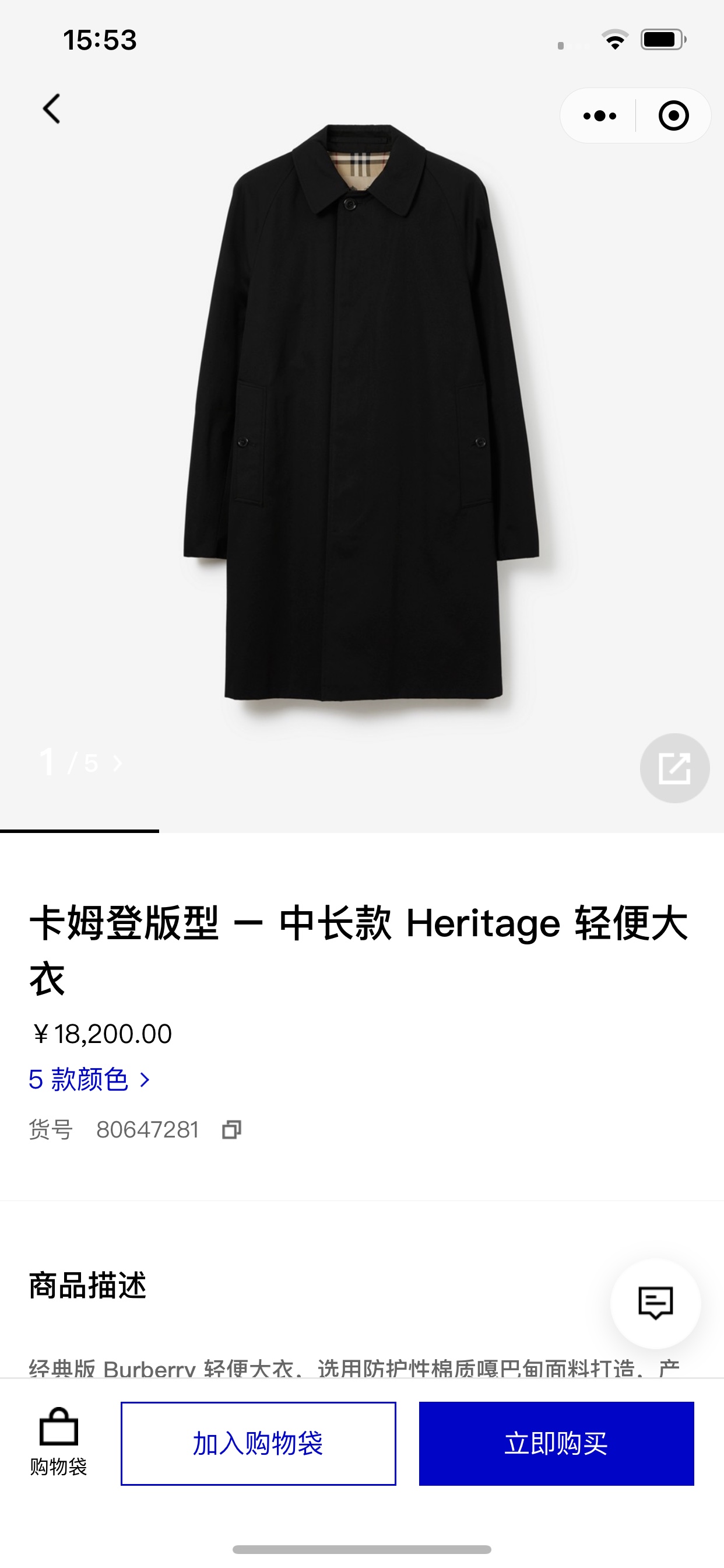Viewport: 724px width, 1568px height.
Task: Share the product via the share icon
Action: point(674,768)
